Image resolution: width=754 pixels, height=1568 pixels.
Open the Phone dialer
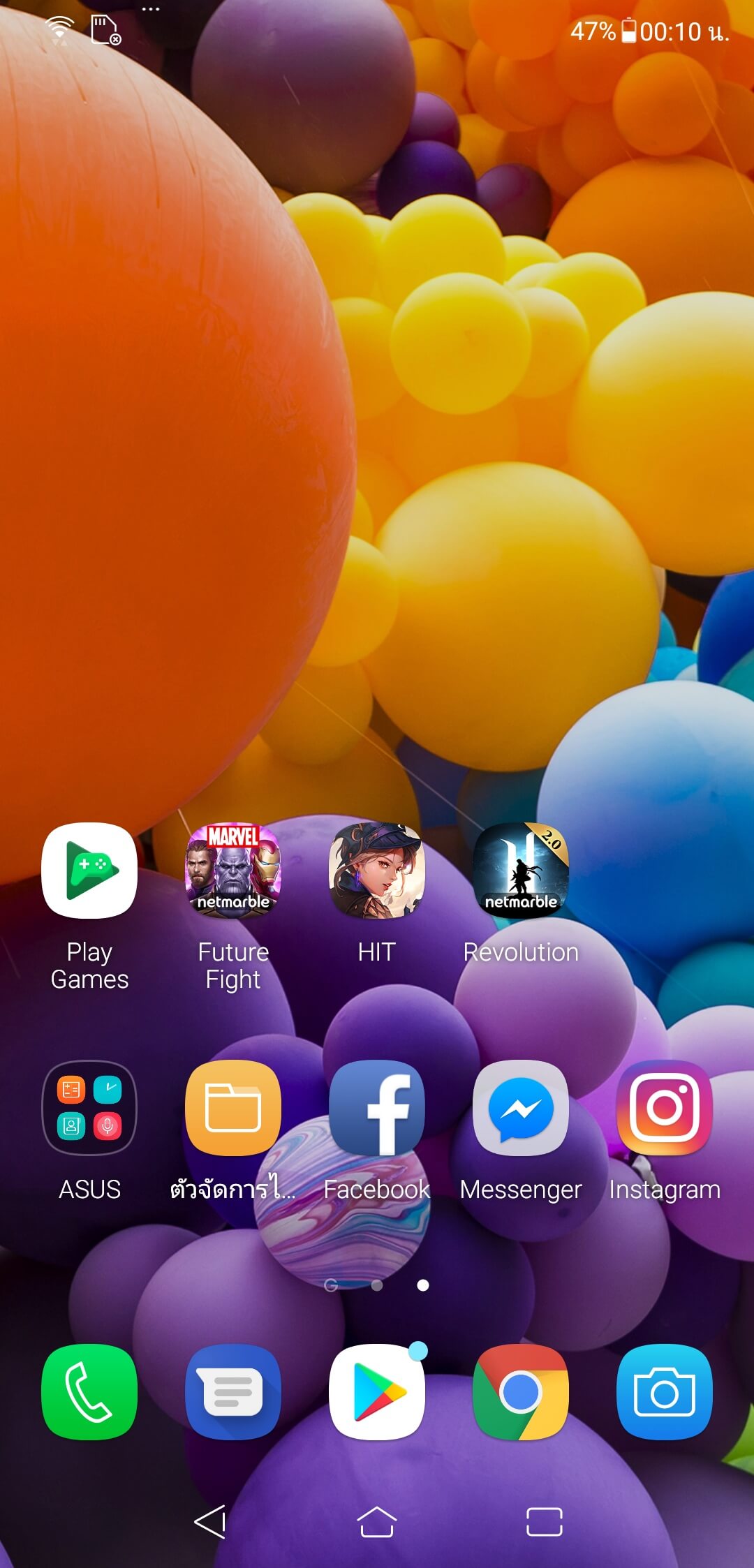coord(89,1391)
